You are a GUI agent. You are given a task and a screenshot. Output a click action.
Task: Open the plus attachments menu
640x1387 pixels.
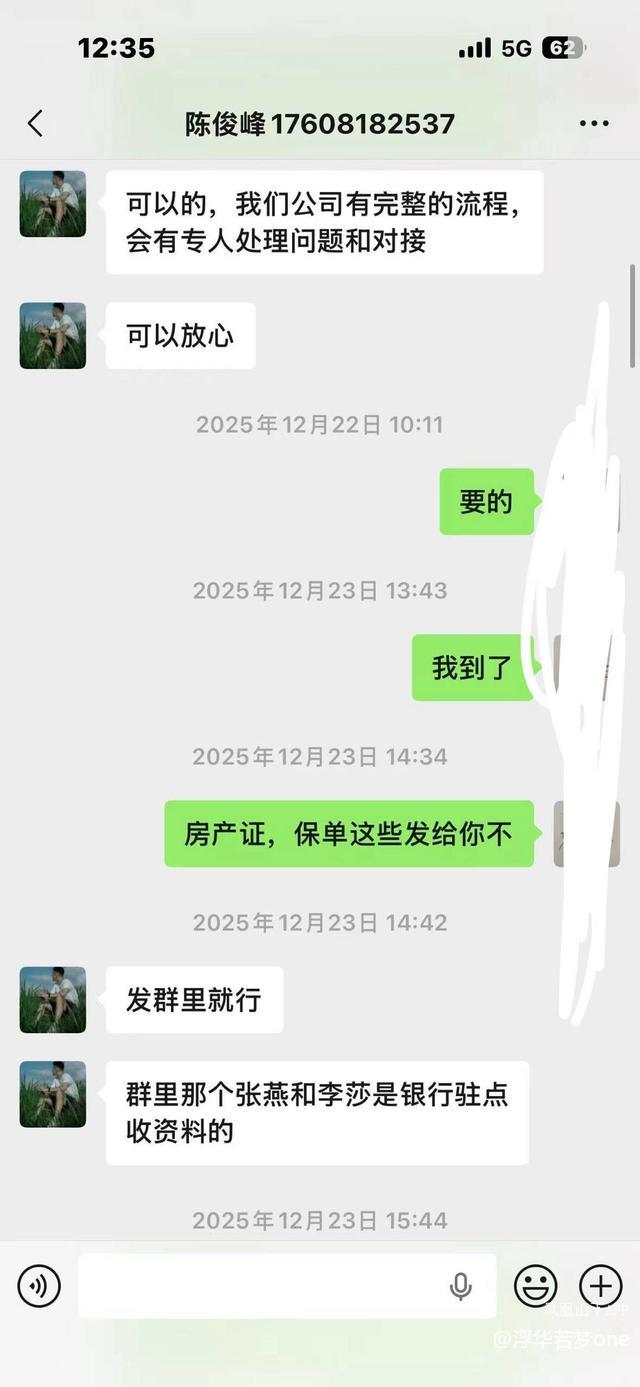600,1286
